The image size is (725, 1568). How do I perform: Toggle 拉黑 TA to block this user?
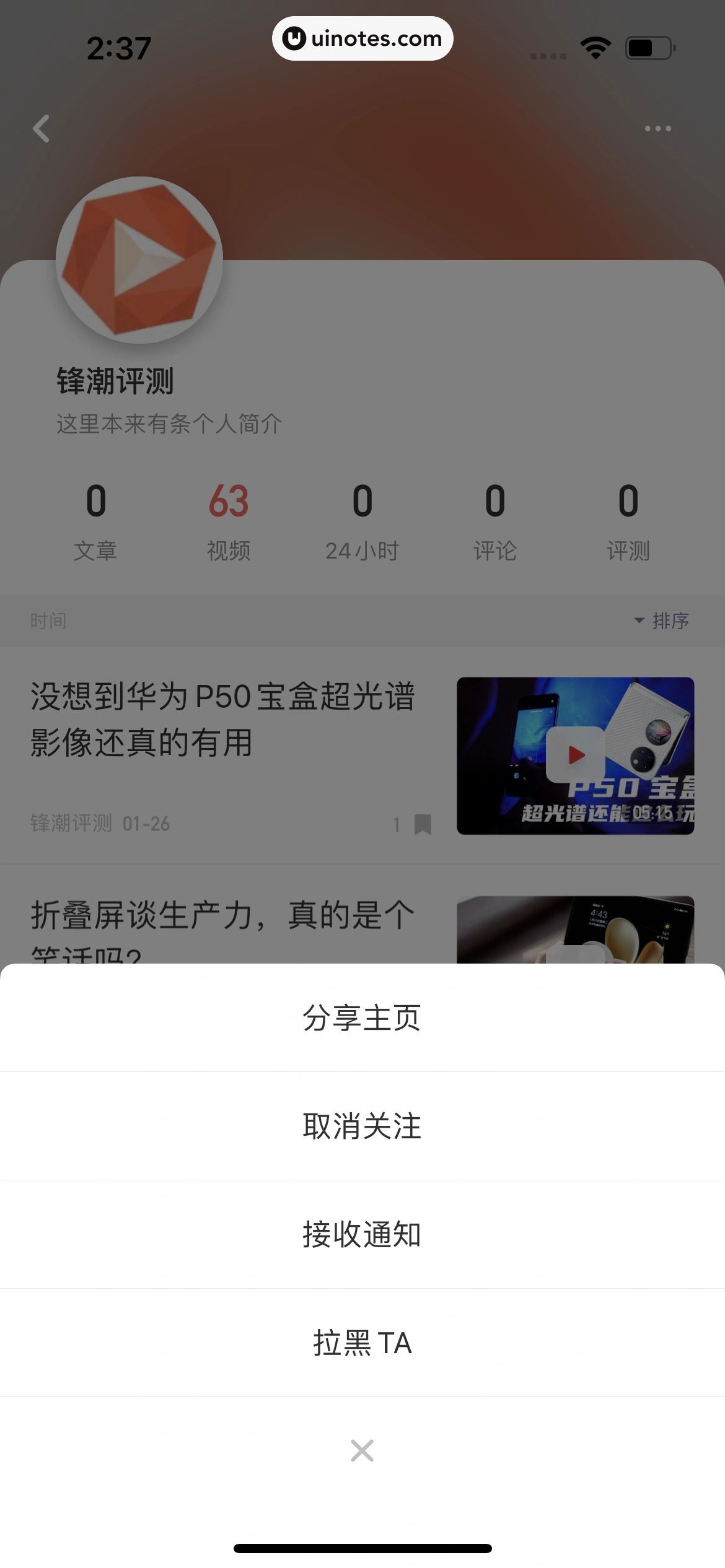click(x=362, y=1343)
